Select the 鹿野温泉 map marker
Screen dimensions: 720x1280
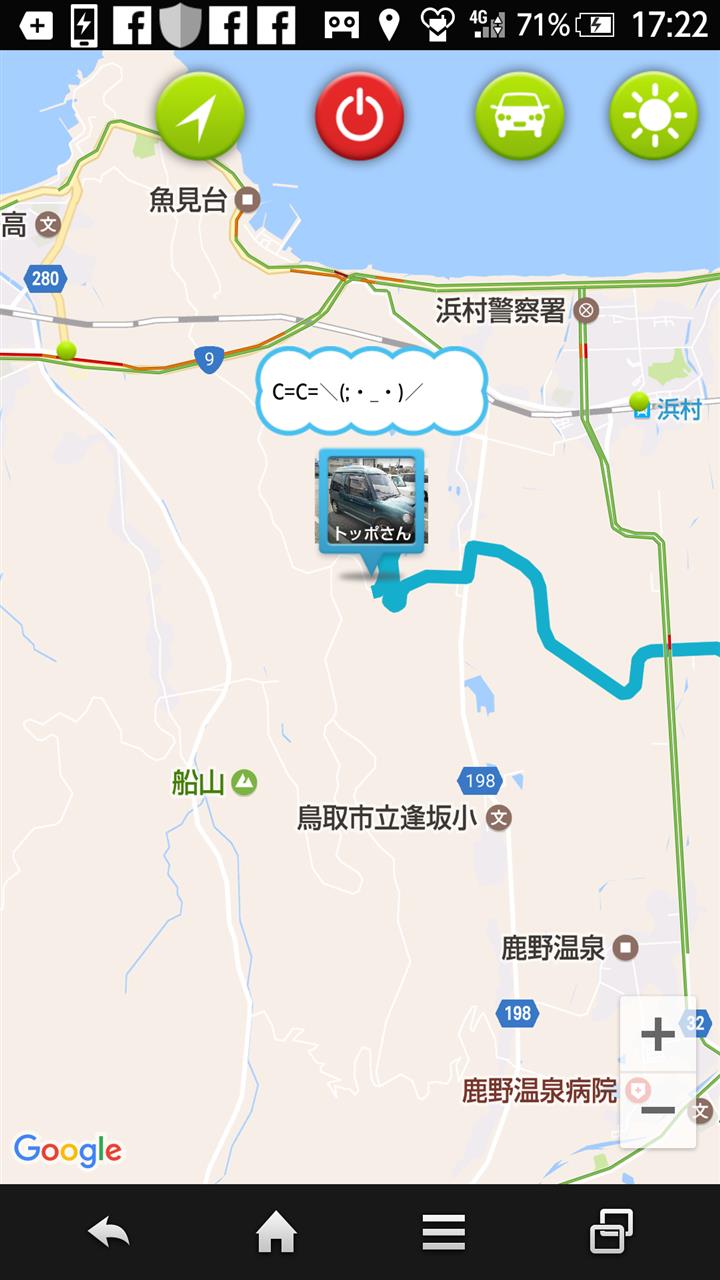pyautogui.click(x=626, y=948)
